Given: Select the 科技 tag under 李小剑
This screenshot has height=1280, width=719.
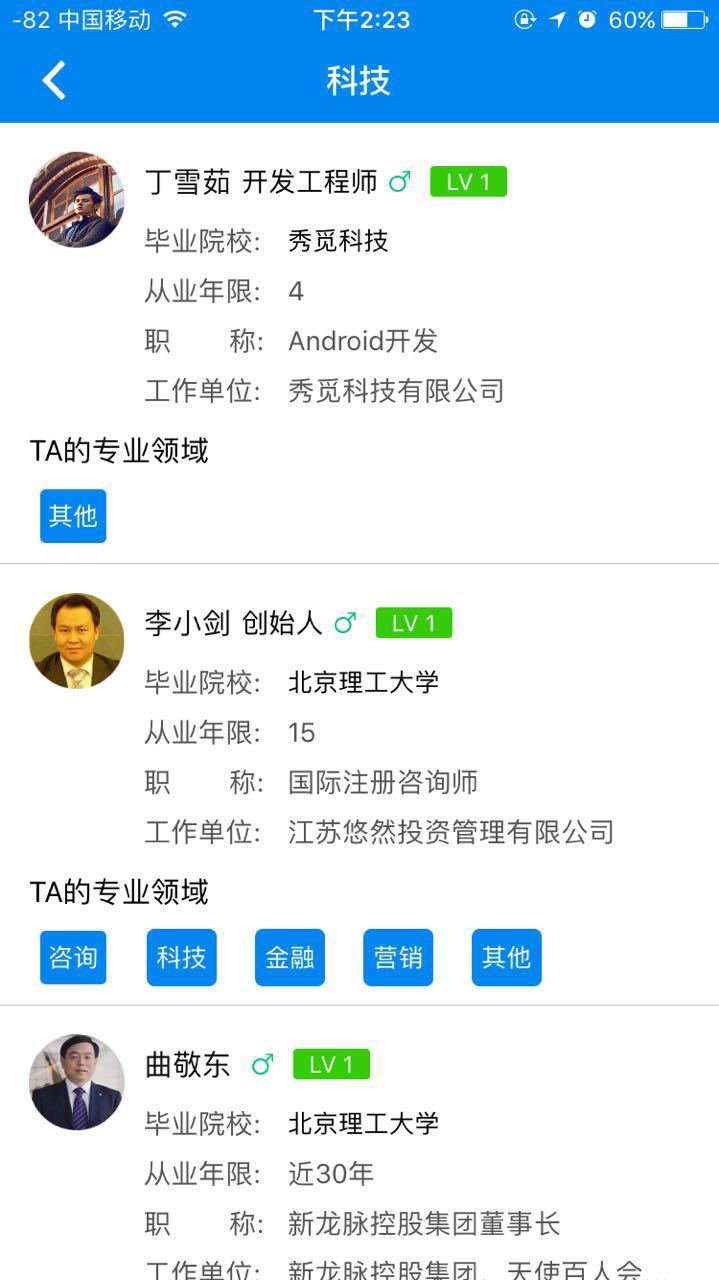Looking at the screenshot, I should (181, 957).
